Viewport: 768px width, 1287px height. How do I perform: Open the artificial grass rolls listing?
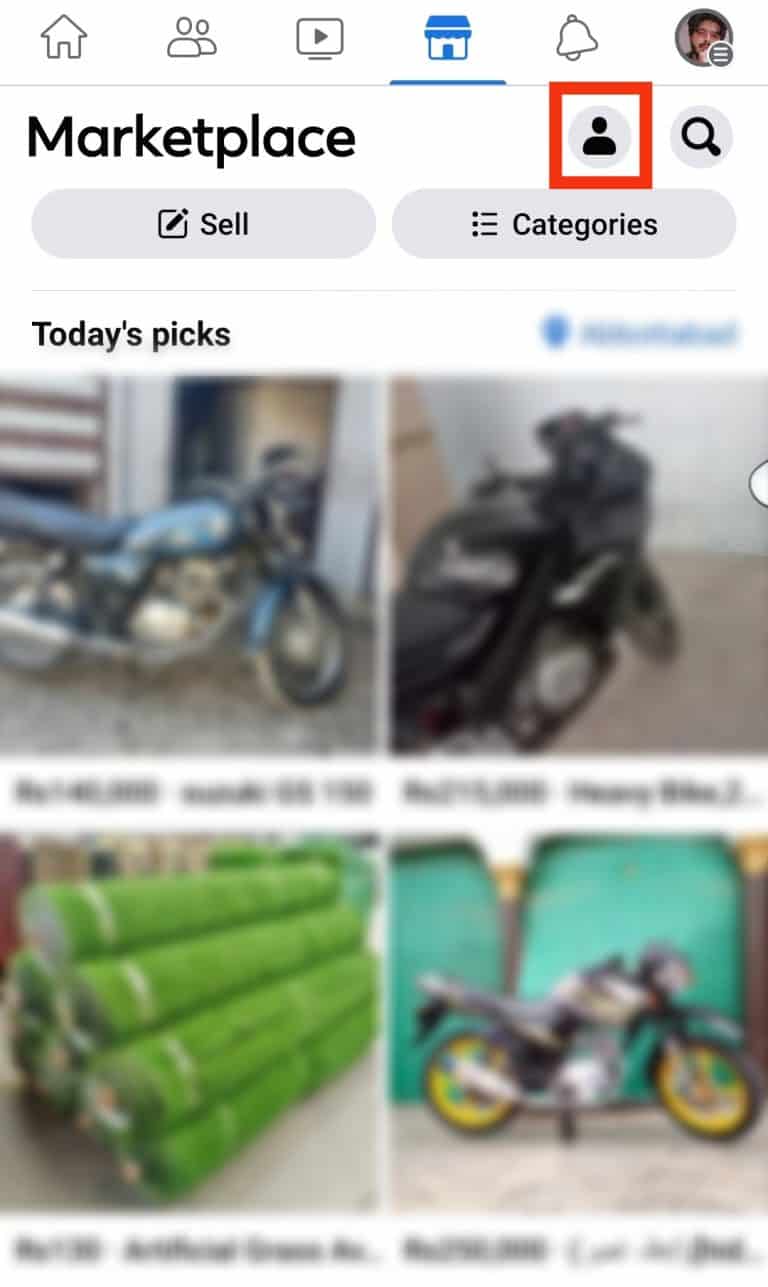(x=190, y=1020)
